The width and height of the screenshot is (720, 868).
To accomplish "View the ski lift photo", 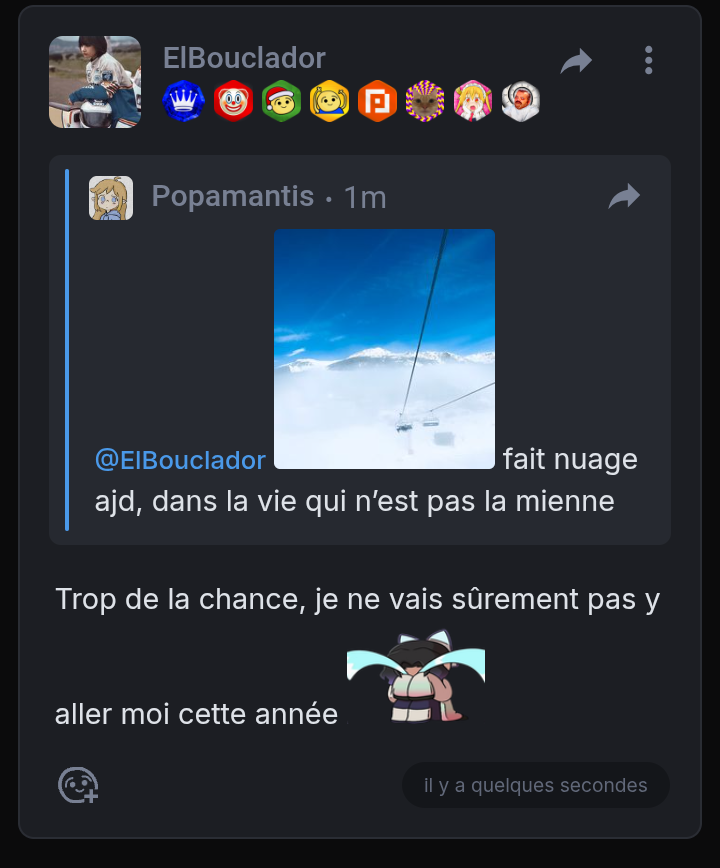I will [384, 348].
